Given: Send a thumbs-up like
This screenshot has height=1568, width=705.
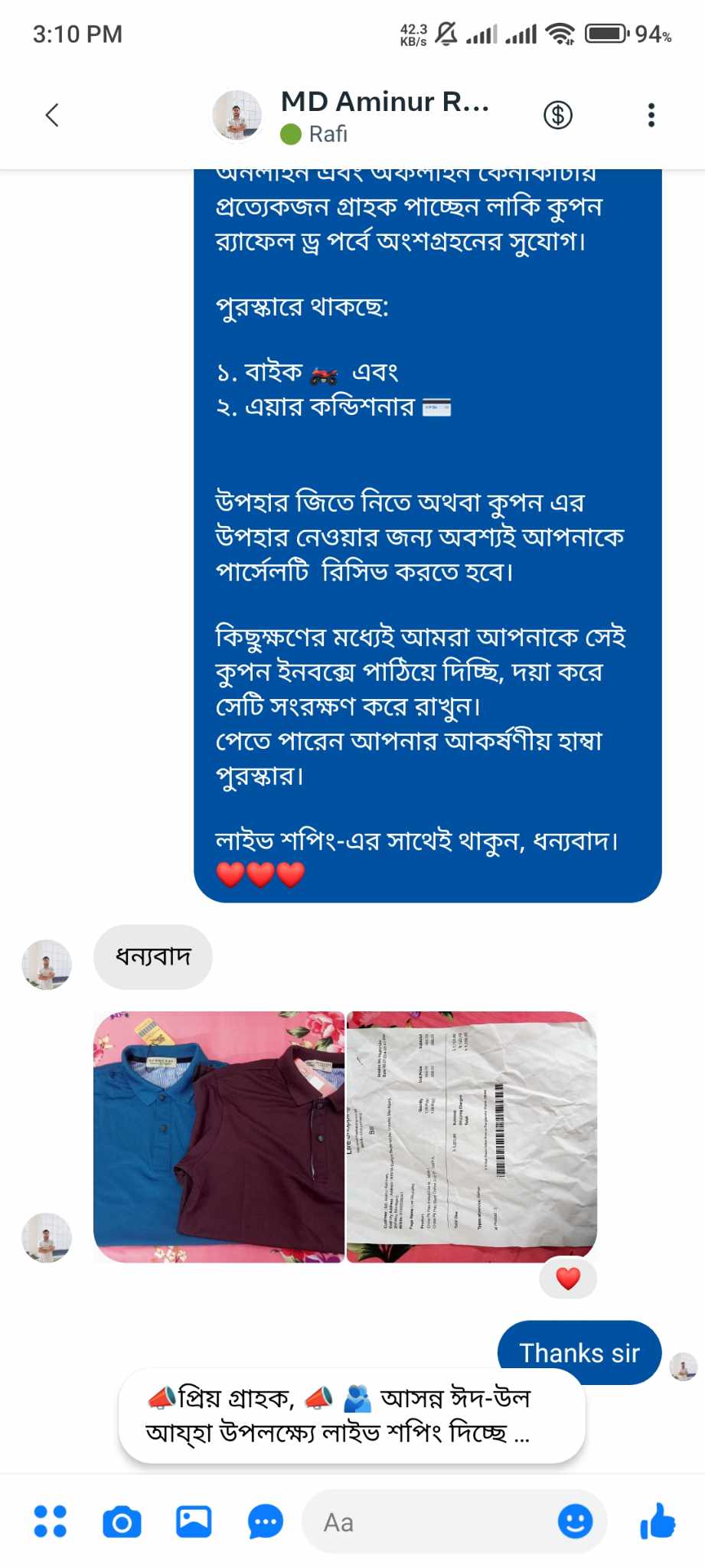Looking at the screenshot, I should pos(658,1521).
